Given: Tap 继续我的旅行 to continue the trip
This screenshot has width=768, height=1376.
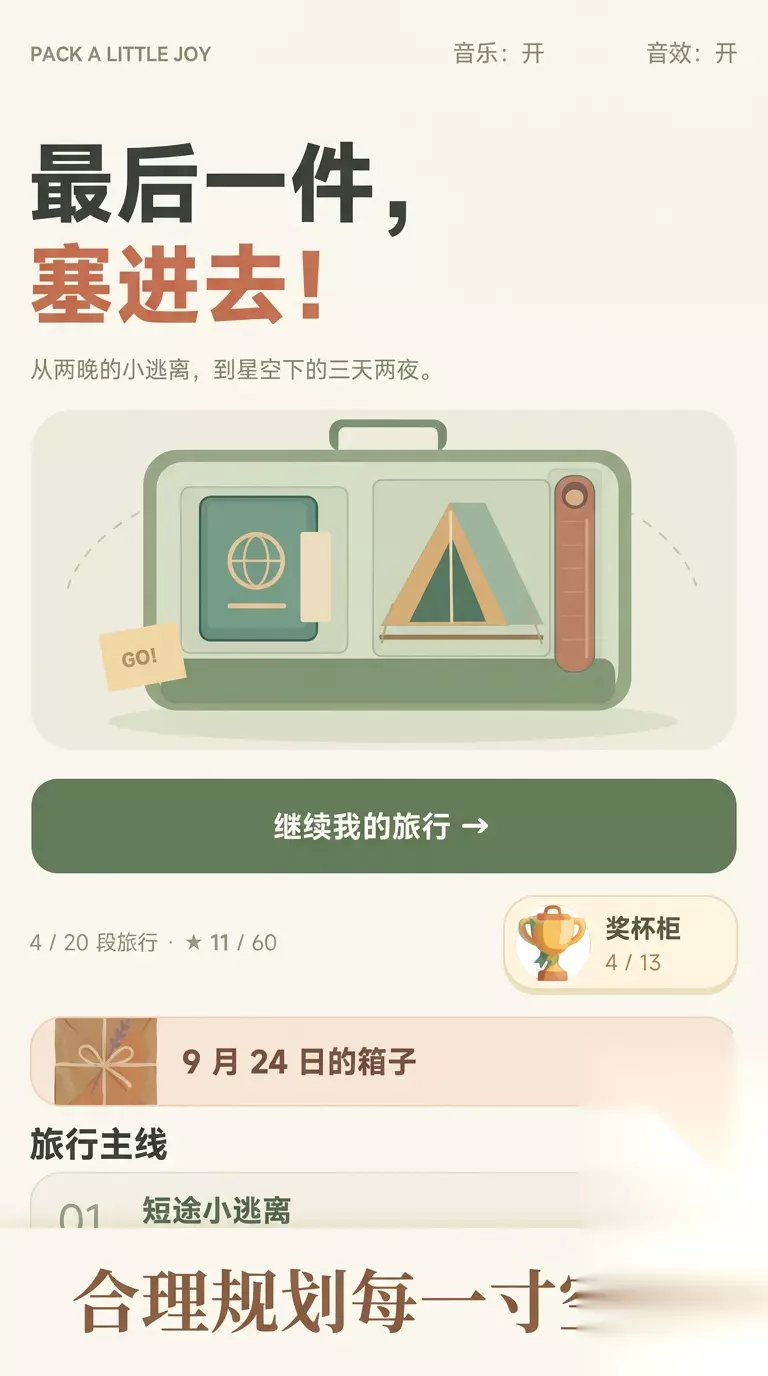Looking at the screenshot, I should [384, 826].
